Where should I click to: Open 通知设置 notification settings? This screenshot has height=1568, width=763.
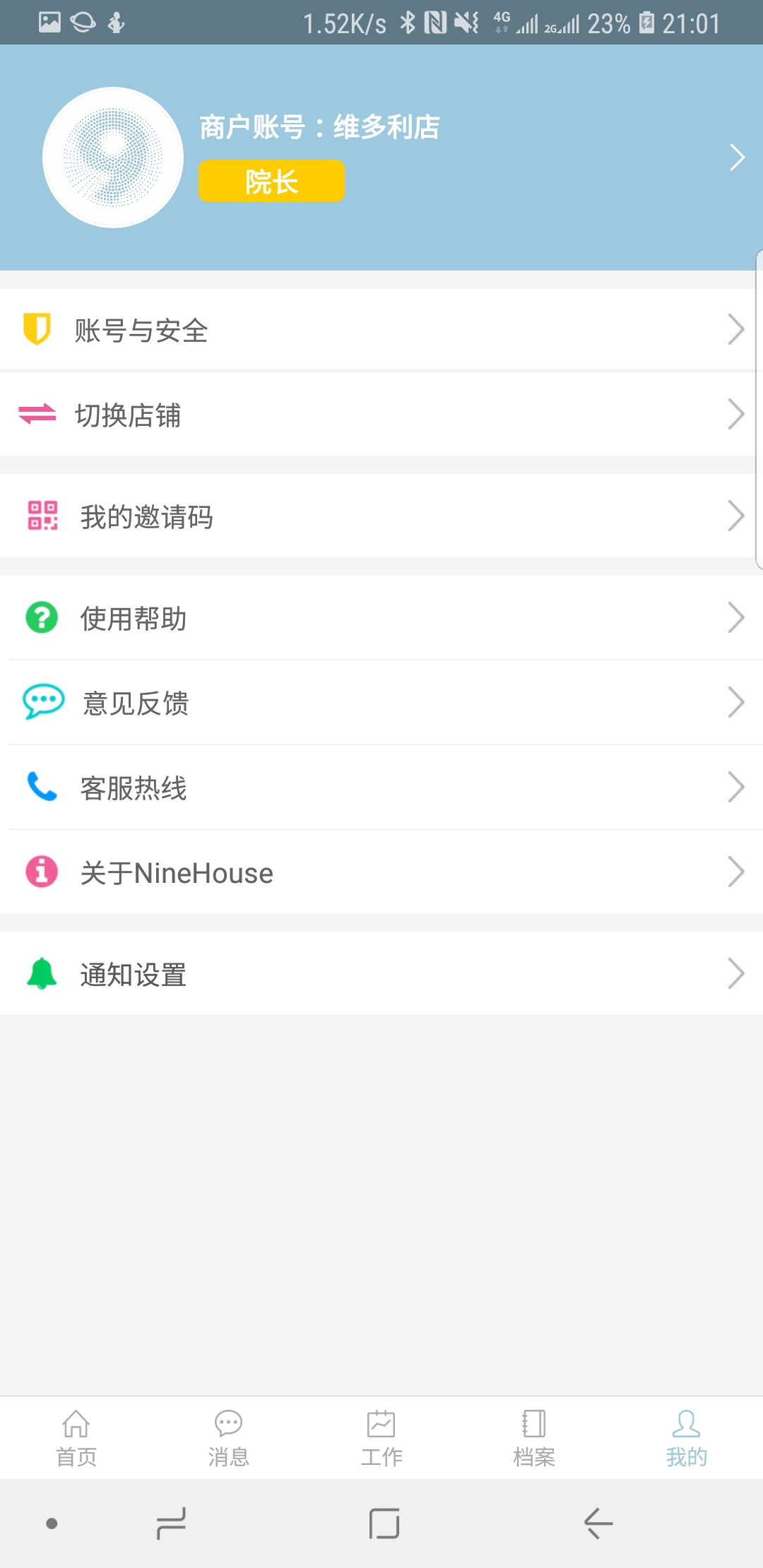381,974
